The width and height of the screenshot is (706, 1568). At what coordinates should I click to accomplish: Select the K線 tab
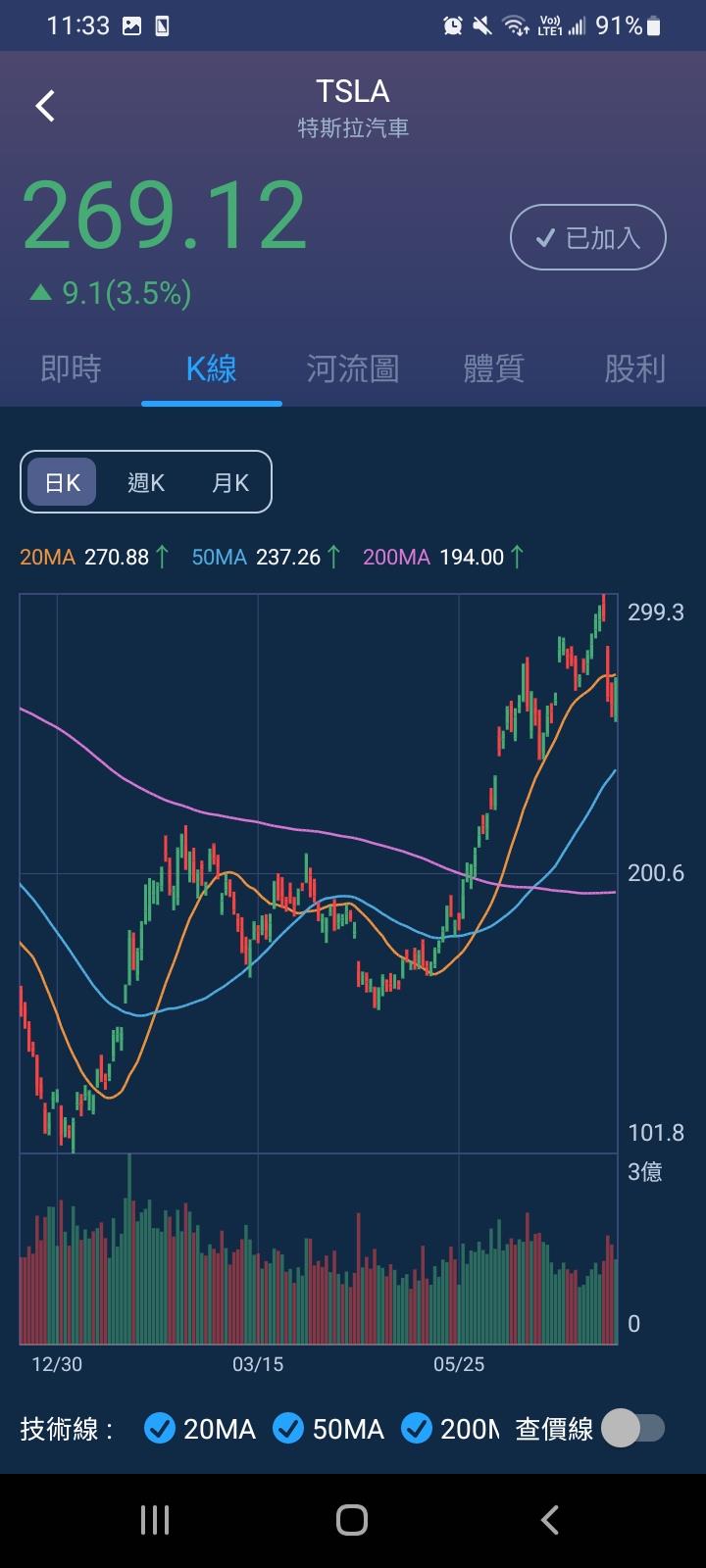click(212, 369)
